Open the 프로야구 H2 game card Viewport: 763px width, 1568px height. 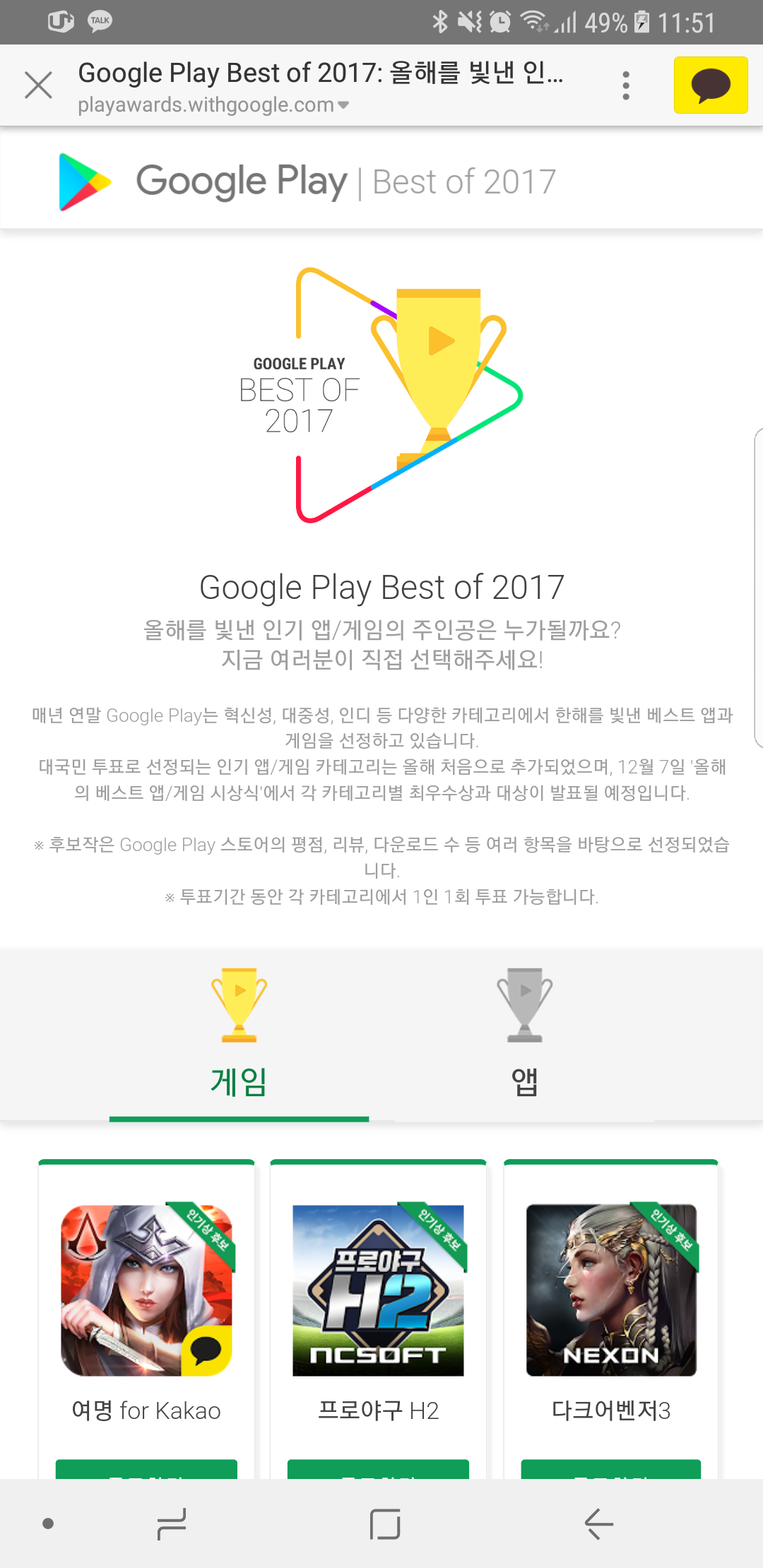(x=378, y=1293)
